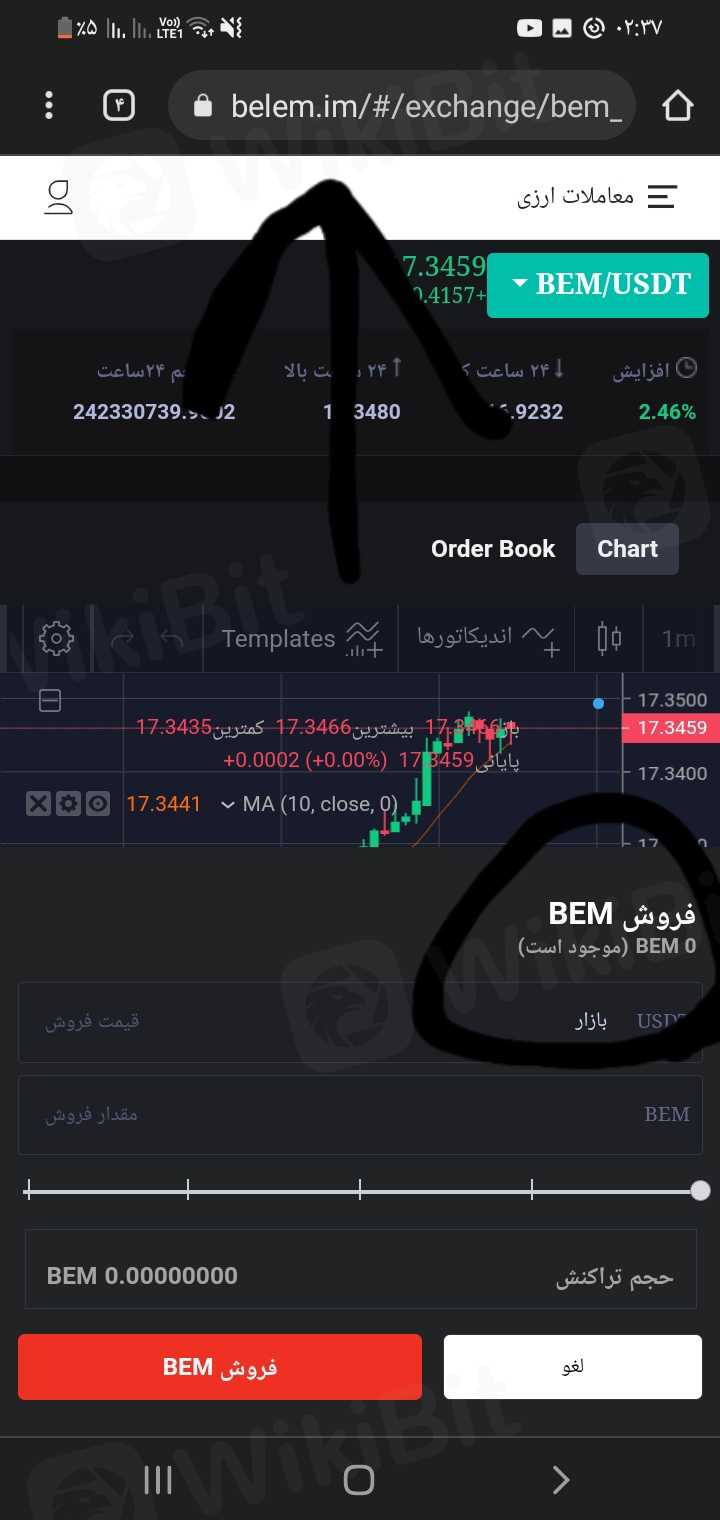720x1520 pixels.
Task: Go to the browser home page
Action: (x=677, y=105)
